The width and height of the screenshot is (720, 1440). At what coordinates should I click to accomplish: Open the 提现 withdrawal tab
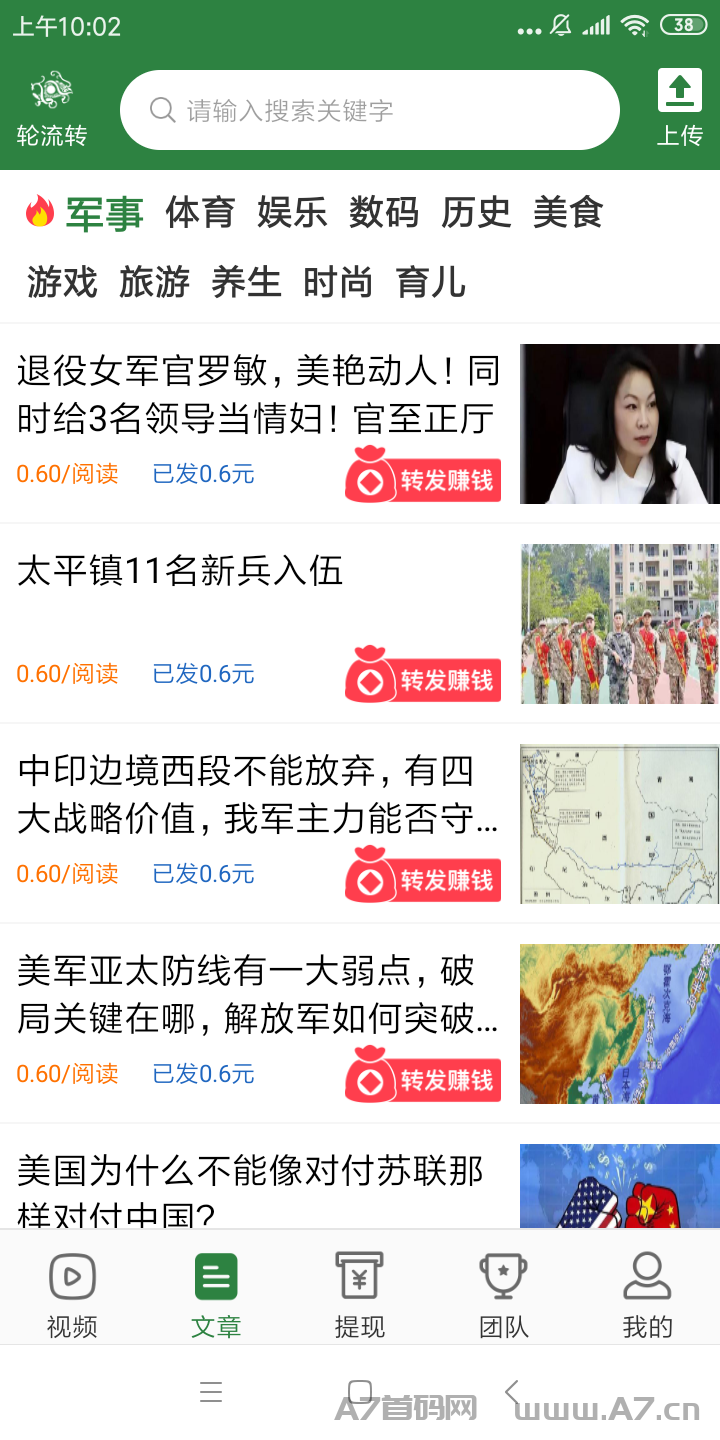pos(360,1295)
